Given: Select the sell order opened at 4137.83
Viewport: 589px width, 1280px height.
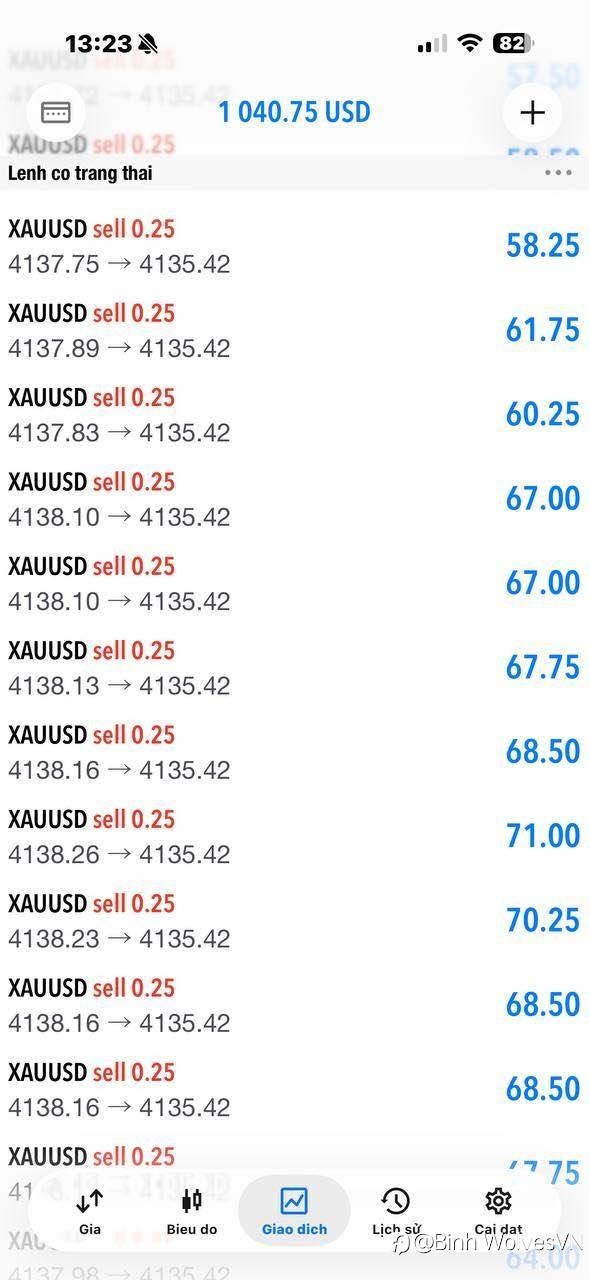Looking at the screenshot, I should (x=294, y=414).
